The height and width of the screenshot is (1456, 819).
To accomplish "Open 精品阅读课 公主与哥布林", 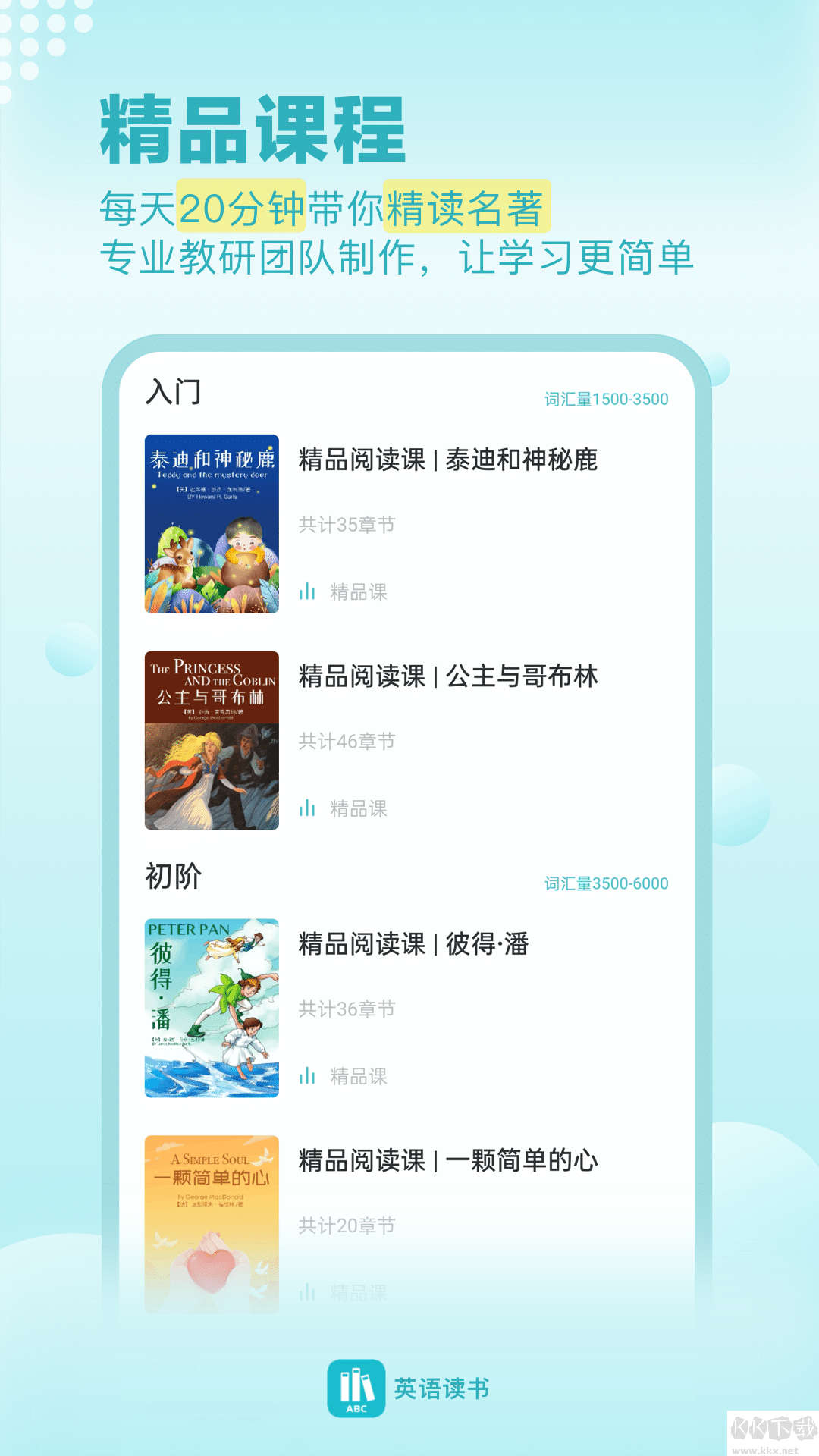I will 447,678.
